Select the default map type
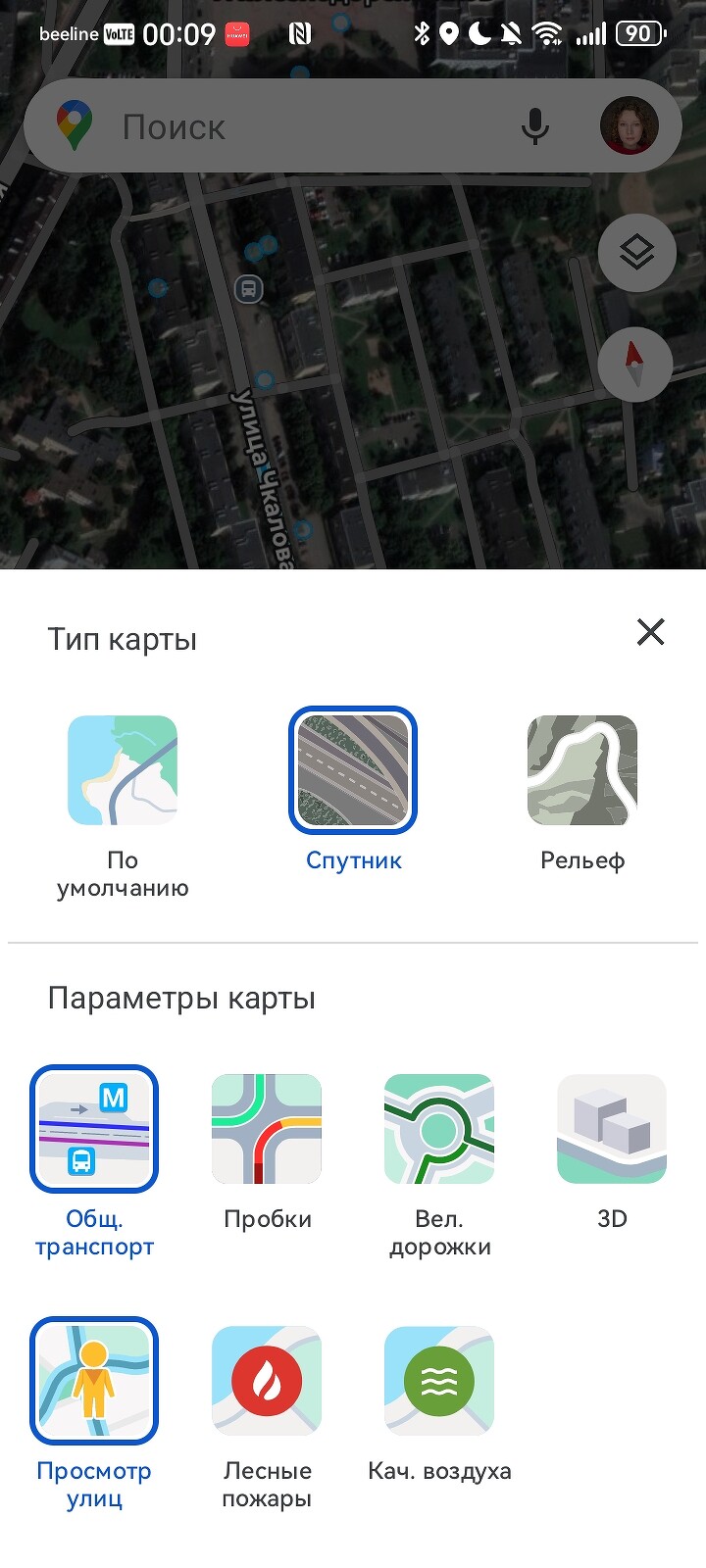 [x=123, y=770]
